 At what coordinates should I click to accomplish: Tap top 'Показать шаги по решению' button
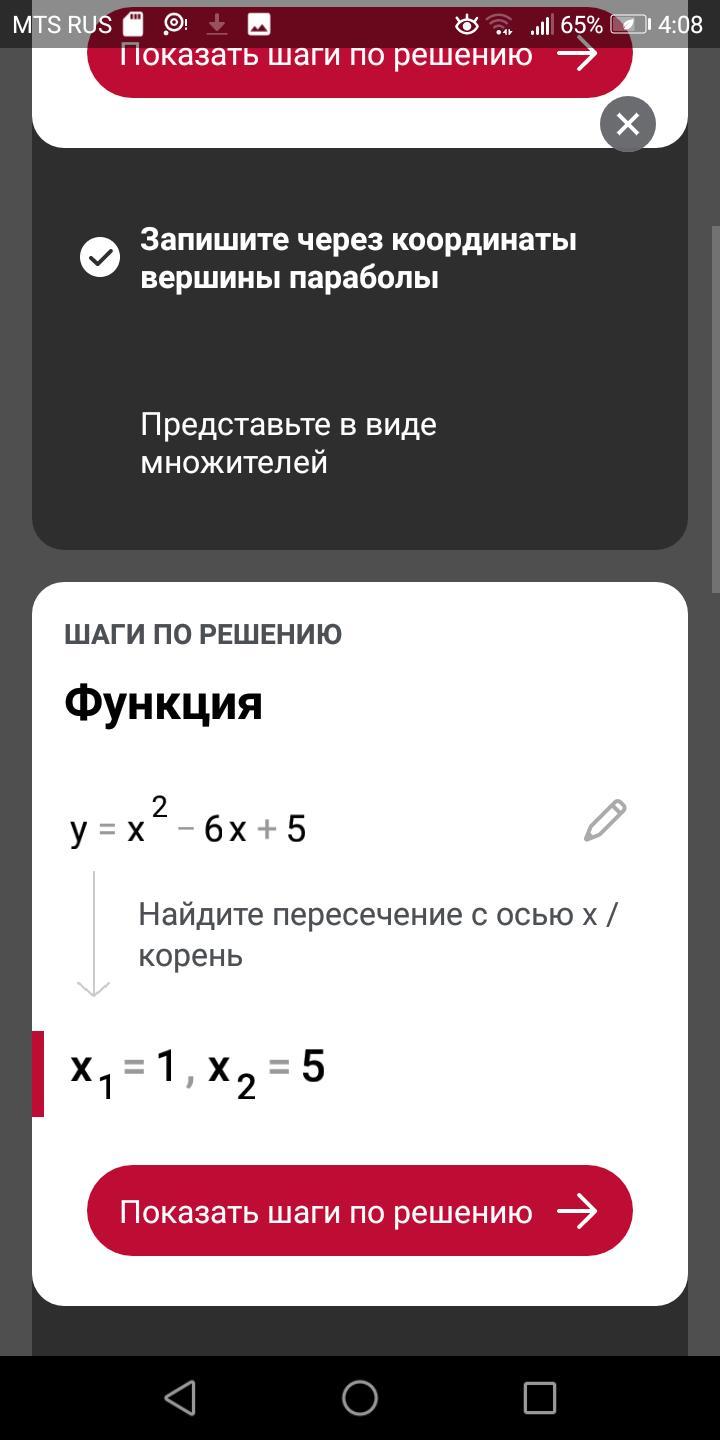coord(359,62)
